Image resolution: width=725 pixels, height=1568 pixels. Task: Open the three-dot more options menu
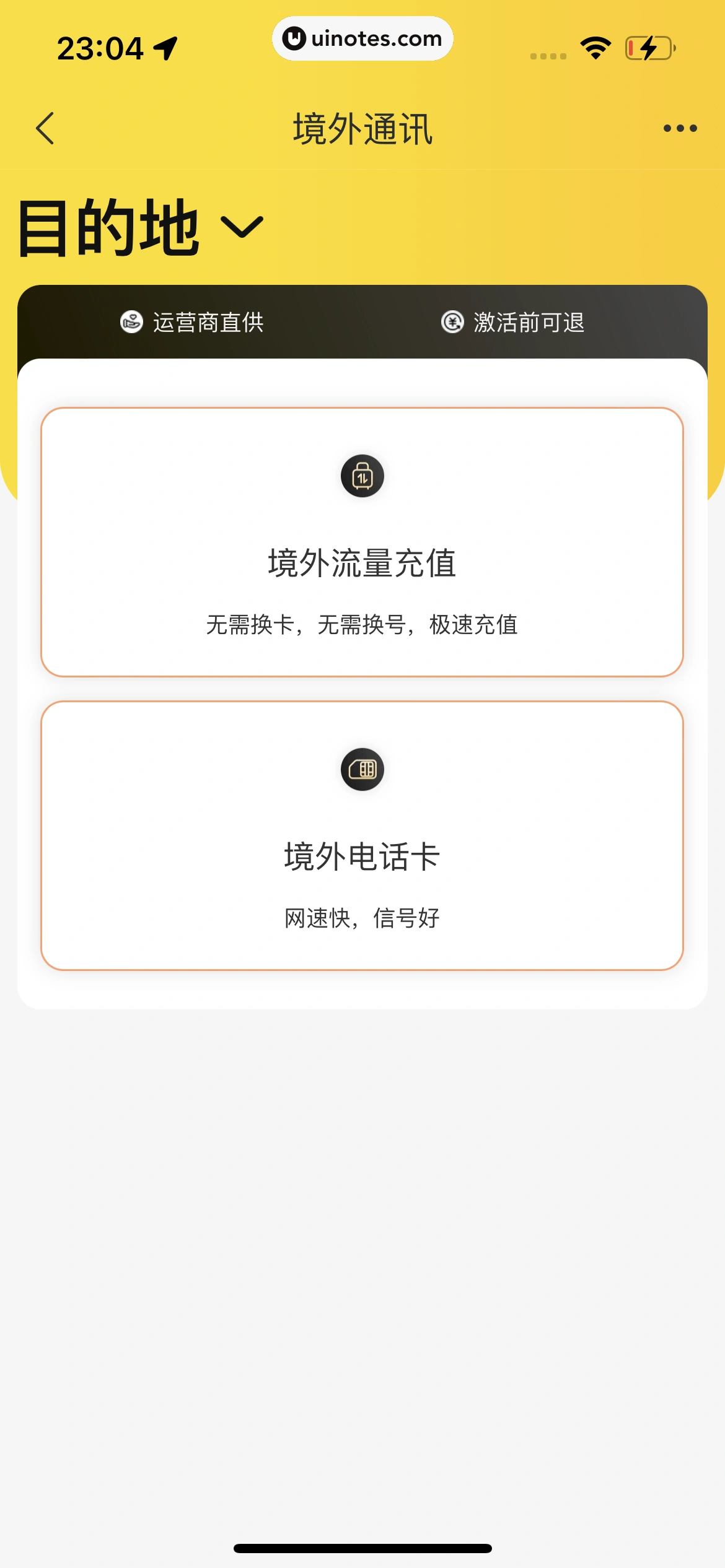[x=680, y=128]
